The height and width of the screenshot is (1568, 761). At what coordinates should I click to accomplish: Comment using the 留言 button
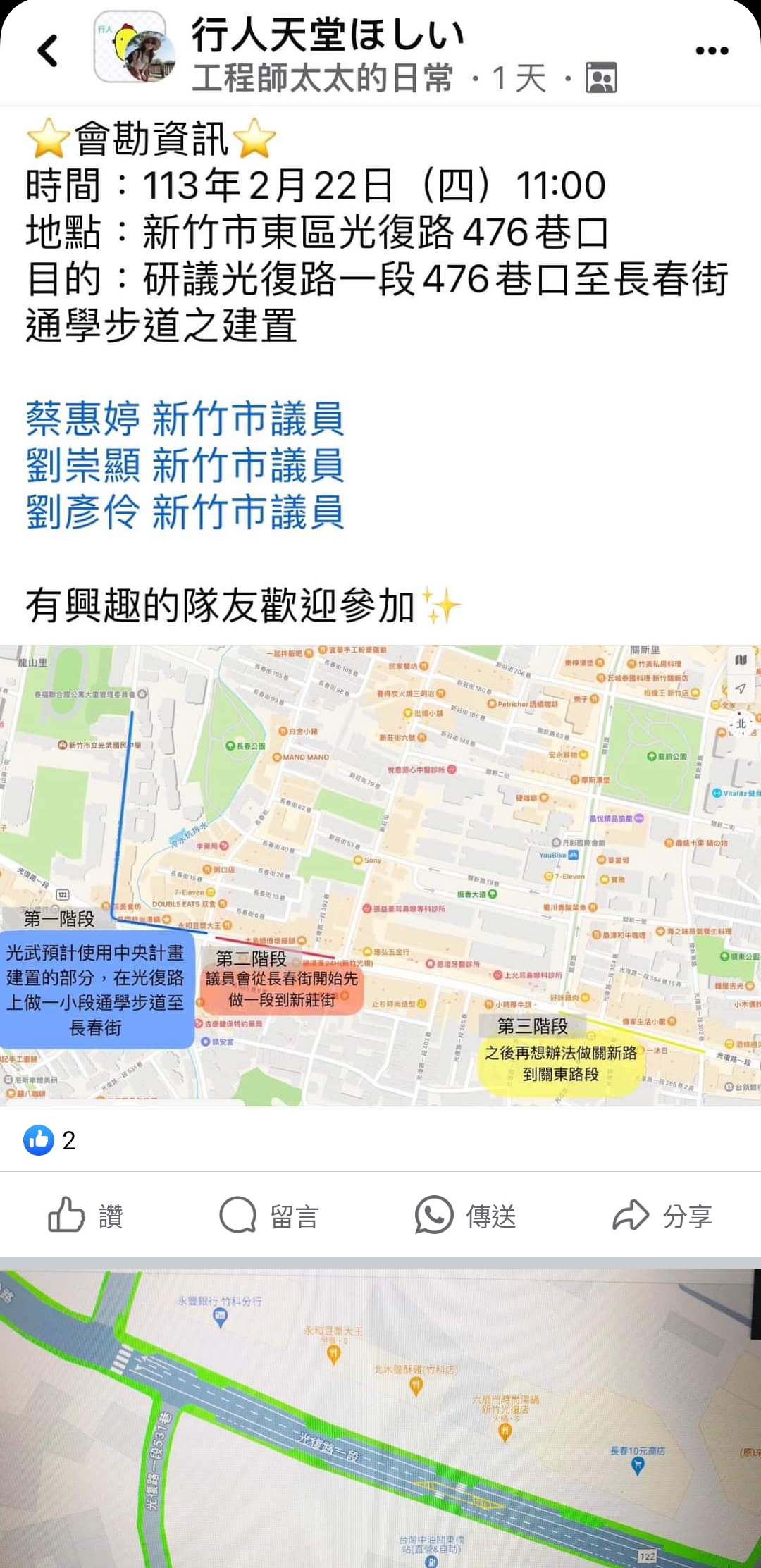269,1216
